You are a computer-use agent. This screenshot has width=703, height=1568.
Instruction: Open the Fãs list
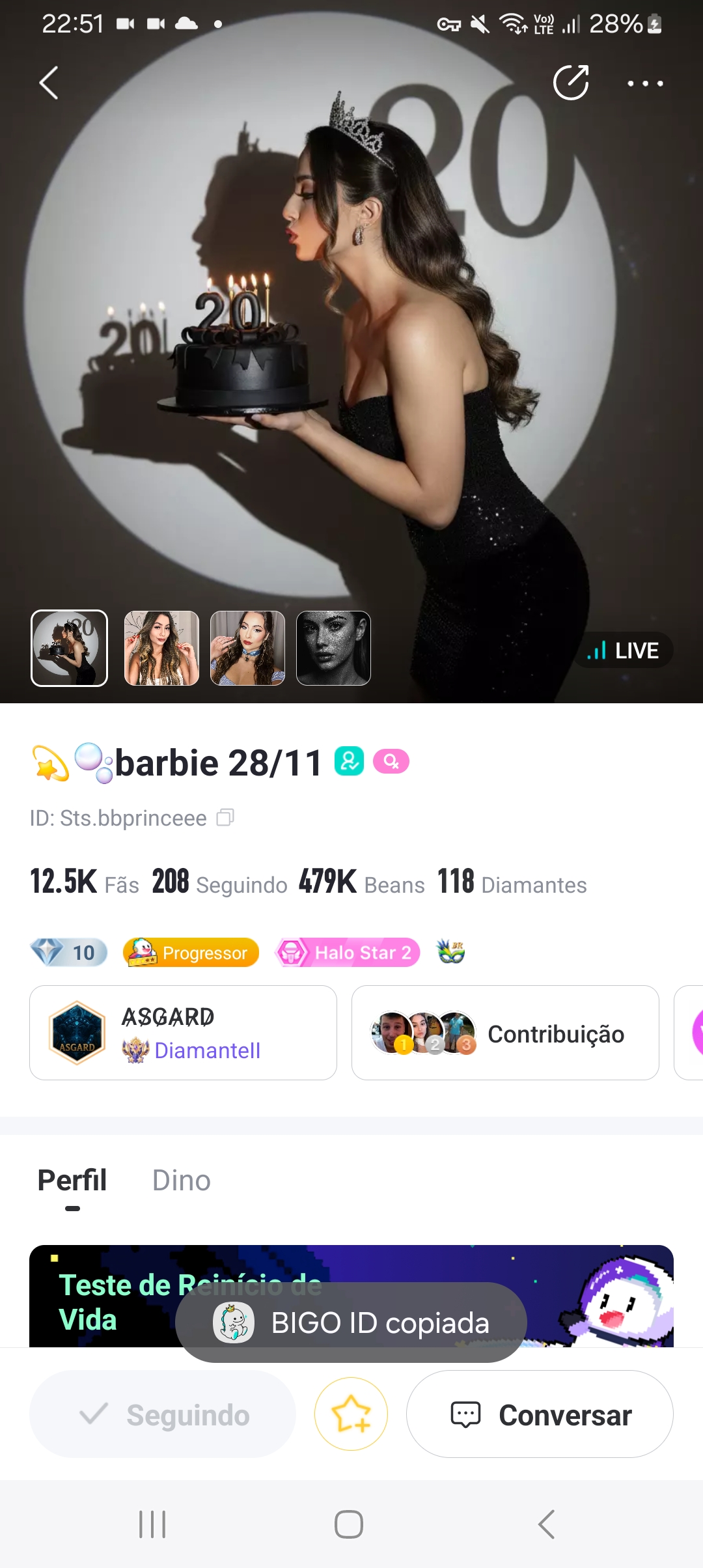85,882
